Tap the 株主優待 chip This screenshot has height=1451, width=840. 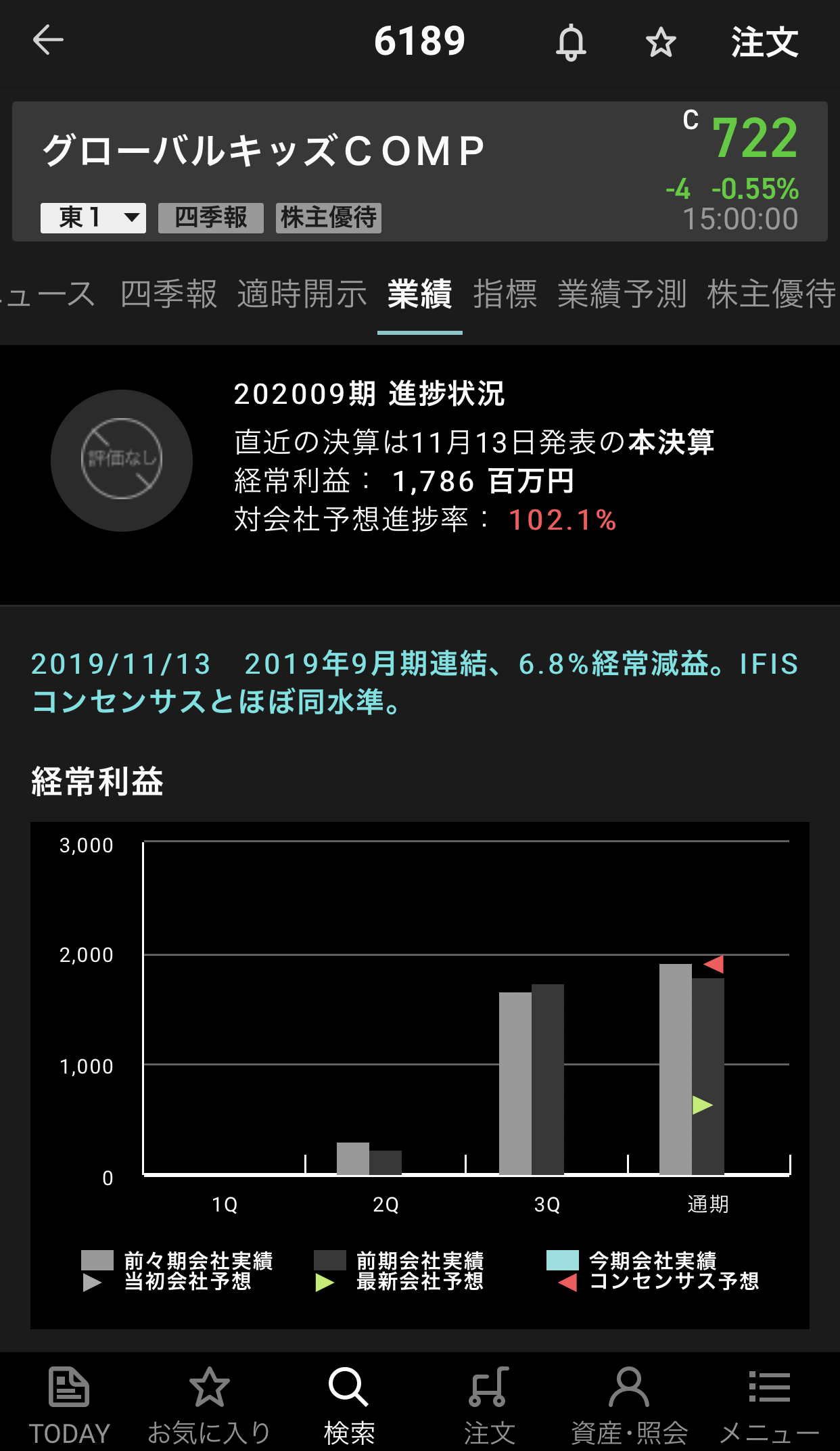(x=328, y=218)
